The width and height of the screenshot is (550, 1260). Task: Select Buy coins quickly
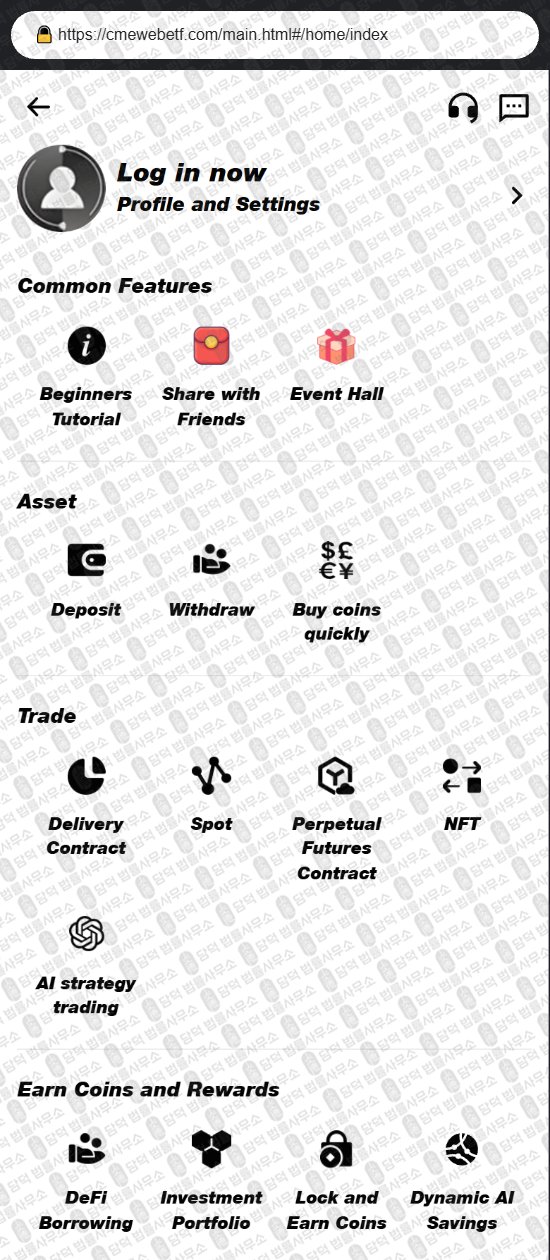337,593
